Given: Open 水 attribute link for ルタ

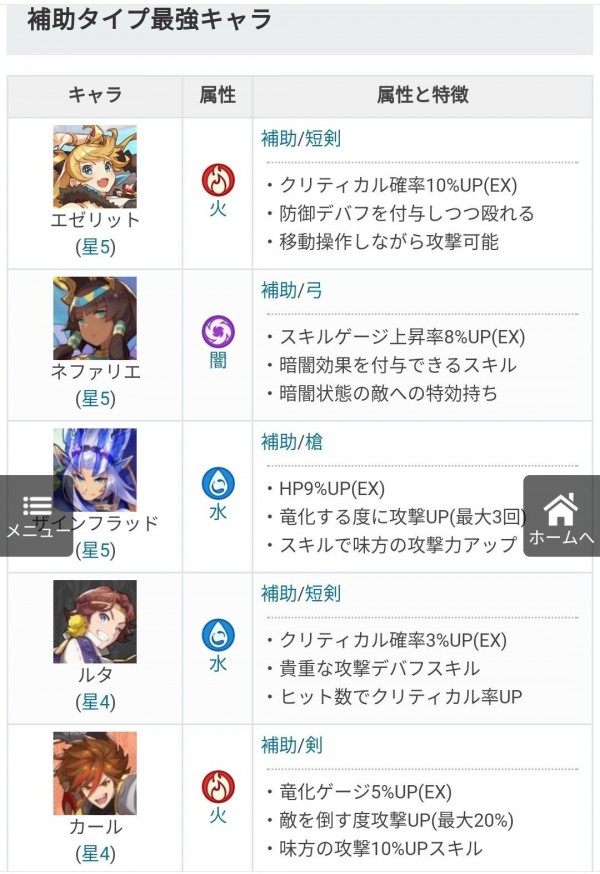Looking at the screenshot, I should (x=218, y=663).
